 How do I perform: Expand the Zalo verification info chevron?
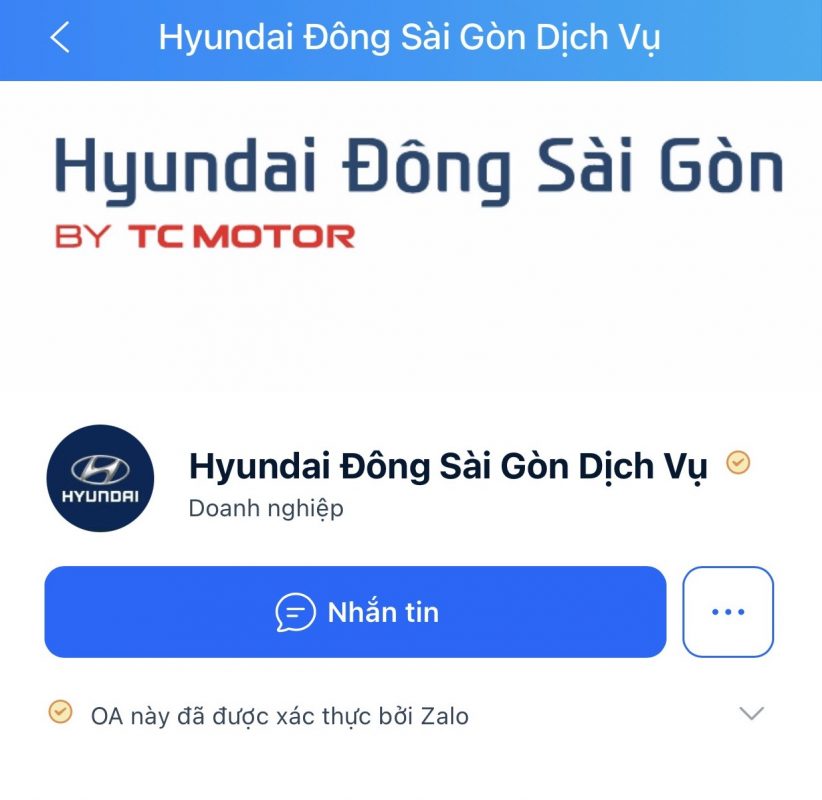click(x=750, y=714)
